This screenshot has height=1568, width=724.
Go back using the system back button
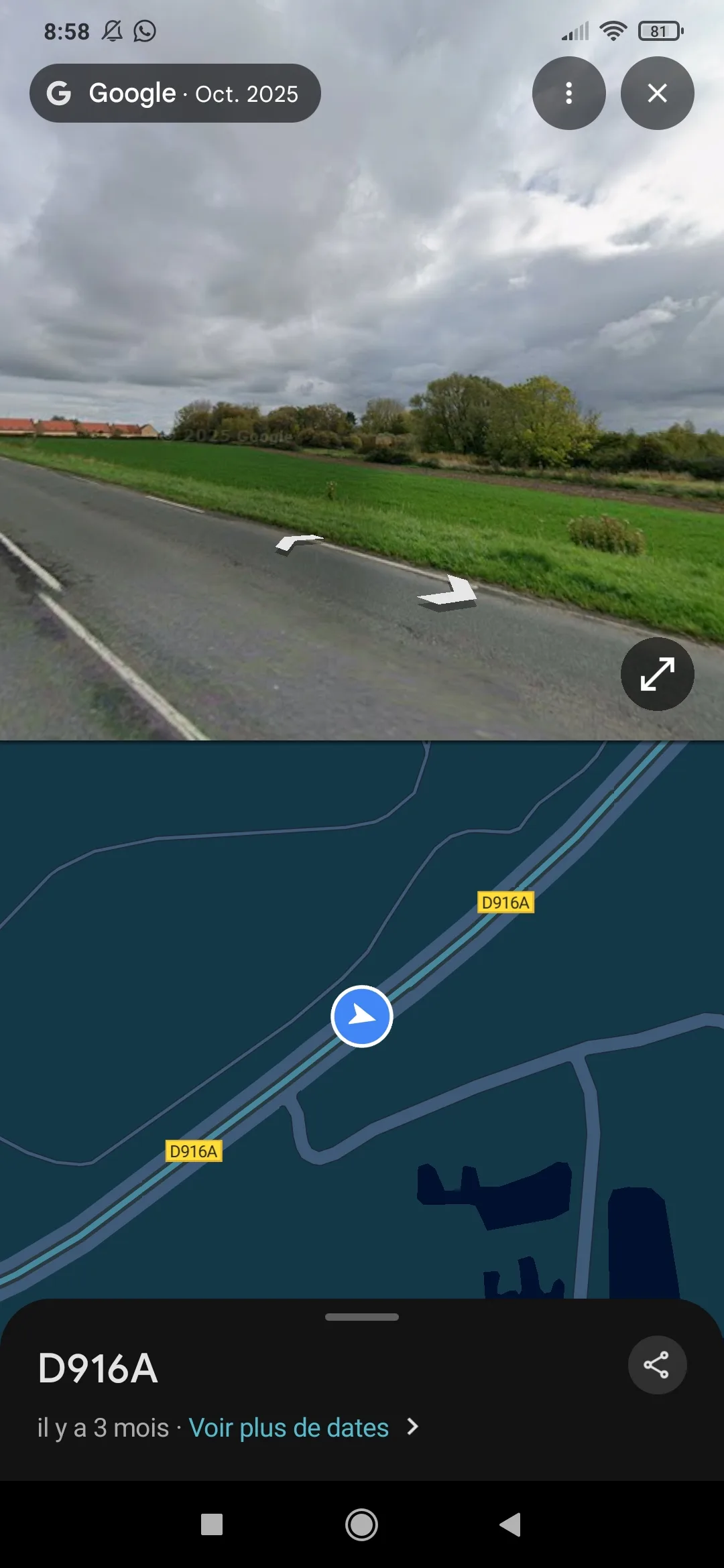(511, 1524)
